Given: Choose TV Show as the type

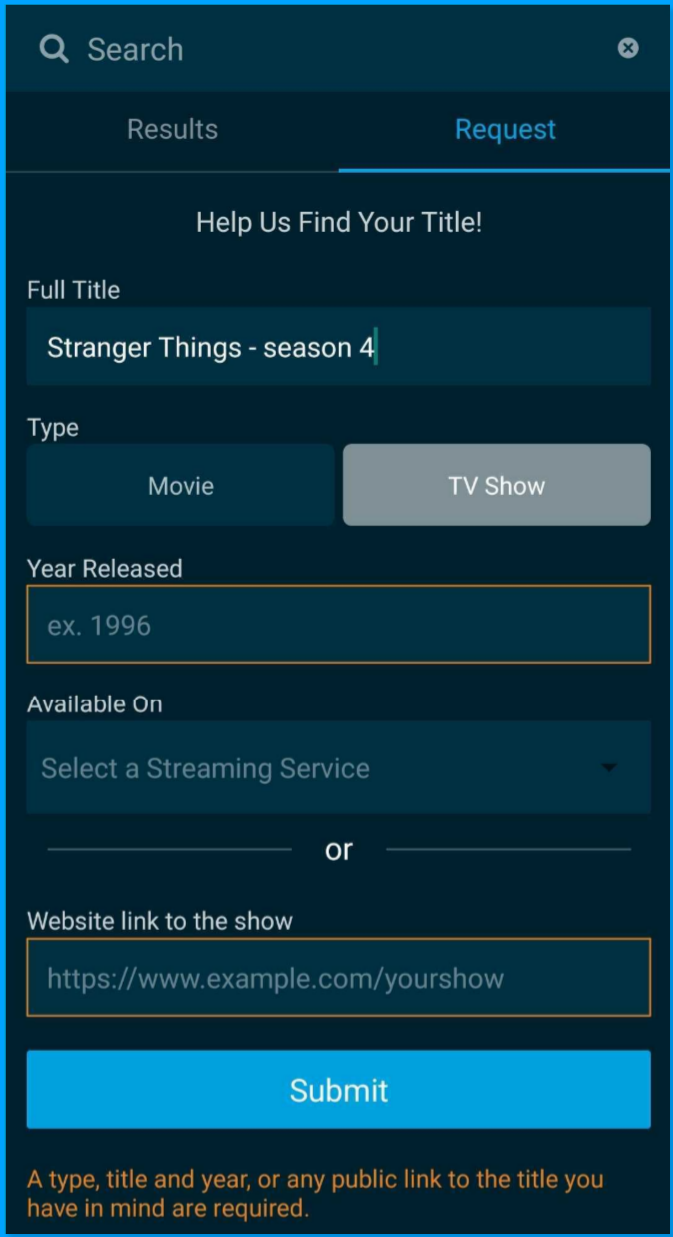Looking at the screenshot, I should [497, 486].
